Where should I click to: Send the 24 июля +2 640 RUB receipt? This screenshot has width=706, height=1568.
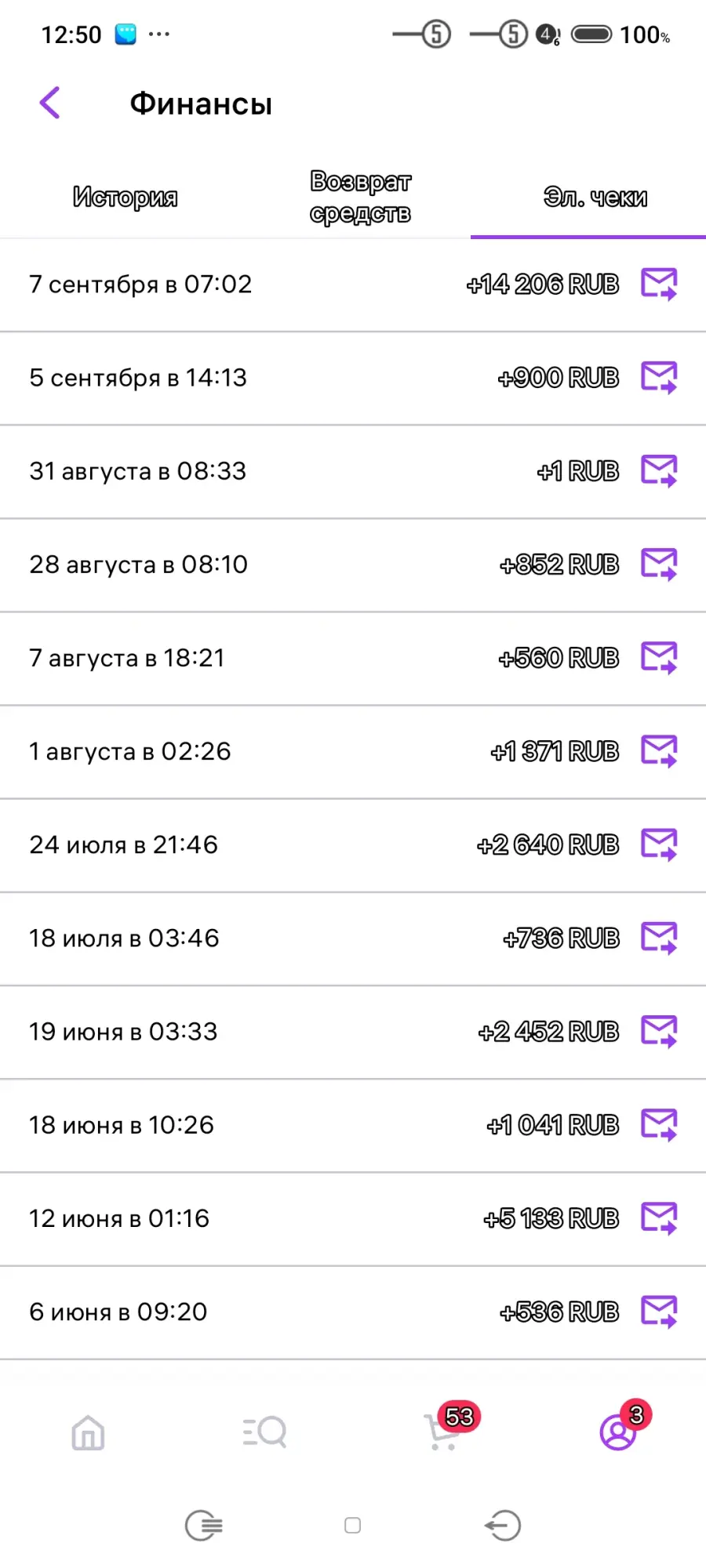(659, 844)
